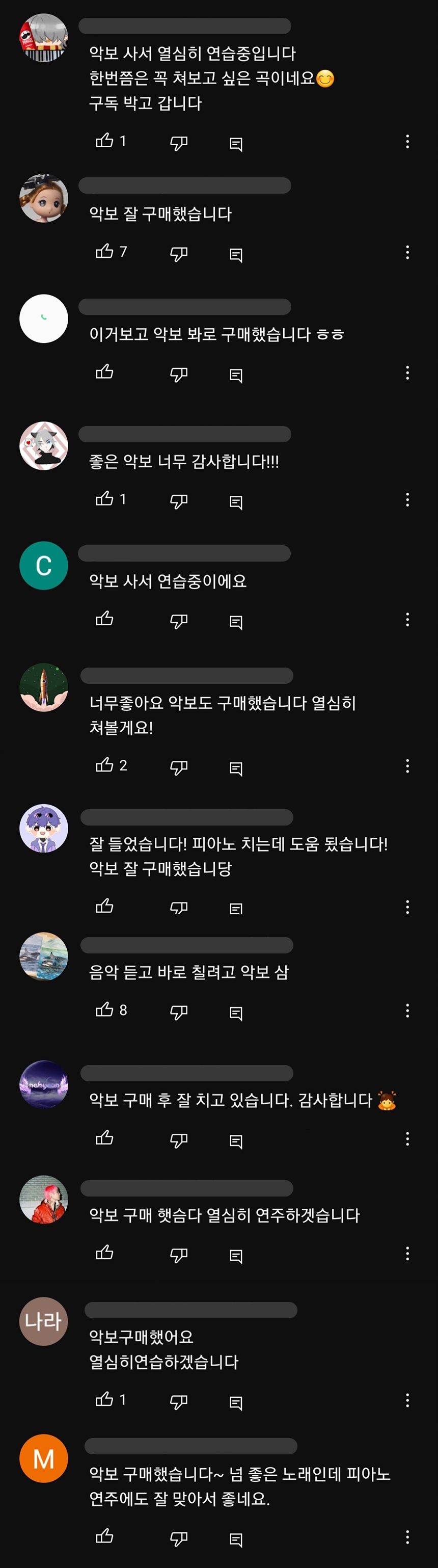The image size is (438, 1568).
Task: Like the comment '악보 사서 열심히 연습중입니다'
Action: tap(104, 141)
